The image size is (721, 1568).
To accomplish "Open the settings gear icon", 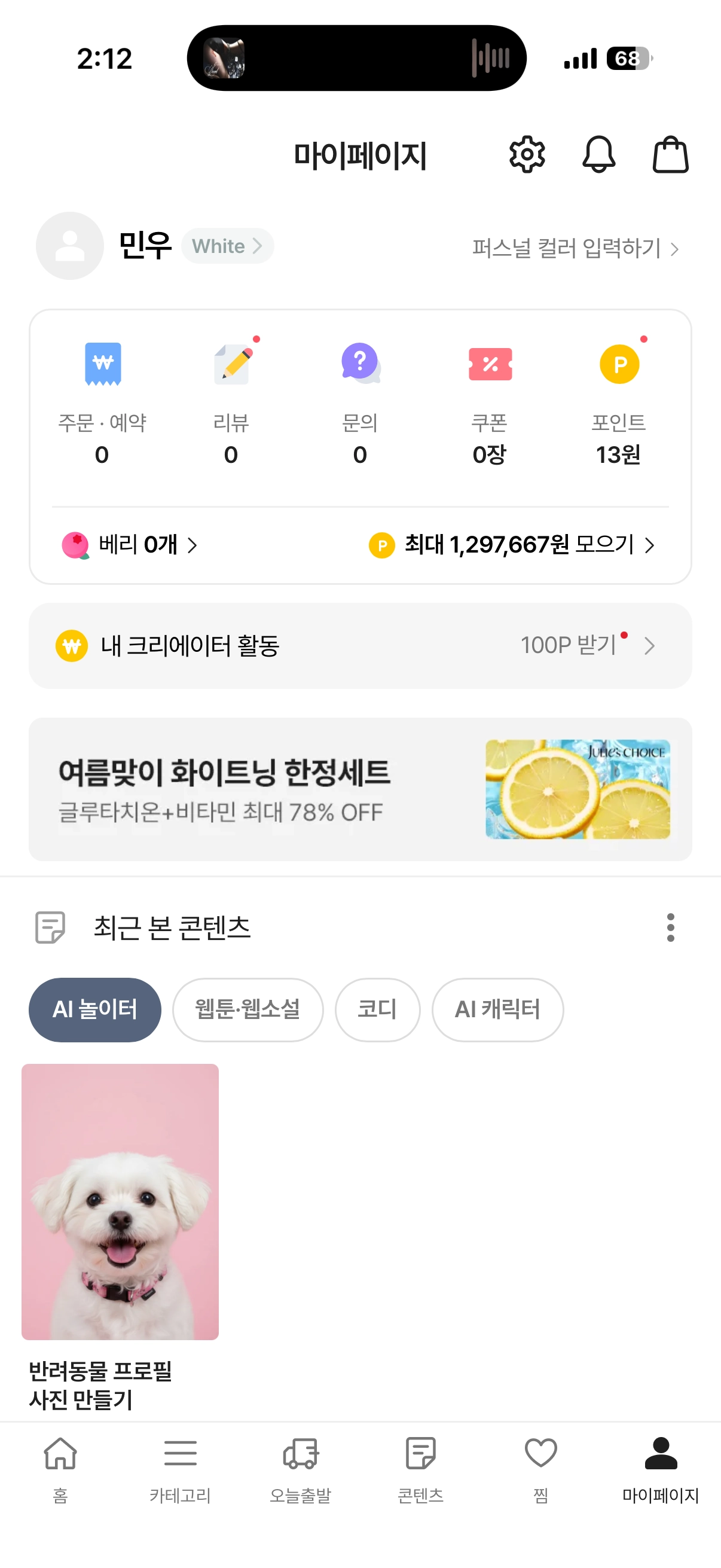I will [x=526, y=155].
